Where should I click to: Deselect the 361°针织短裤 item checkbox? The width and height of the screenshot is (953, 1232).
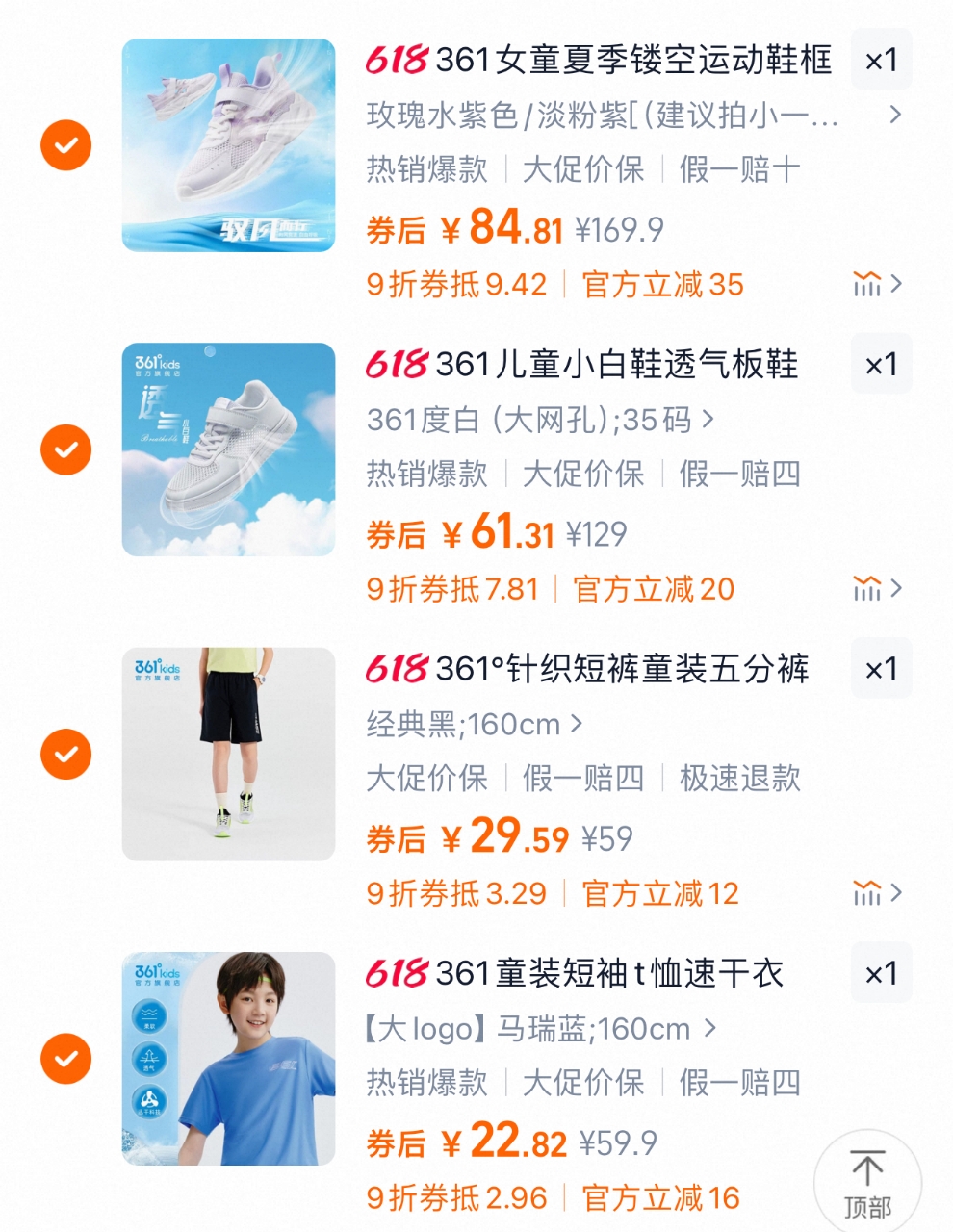click(65, 754)
